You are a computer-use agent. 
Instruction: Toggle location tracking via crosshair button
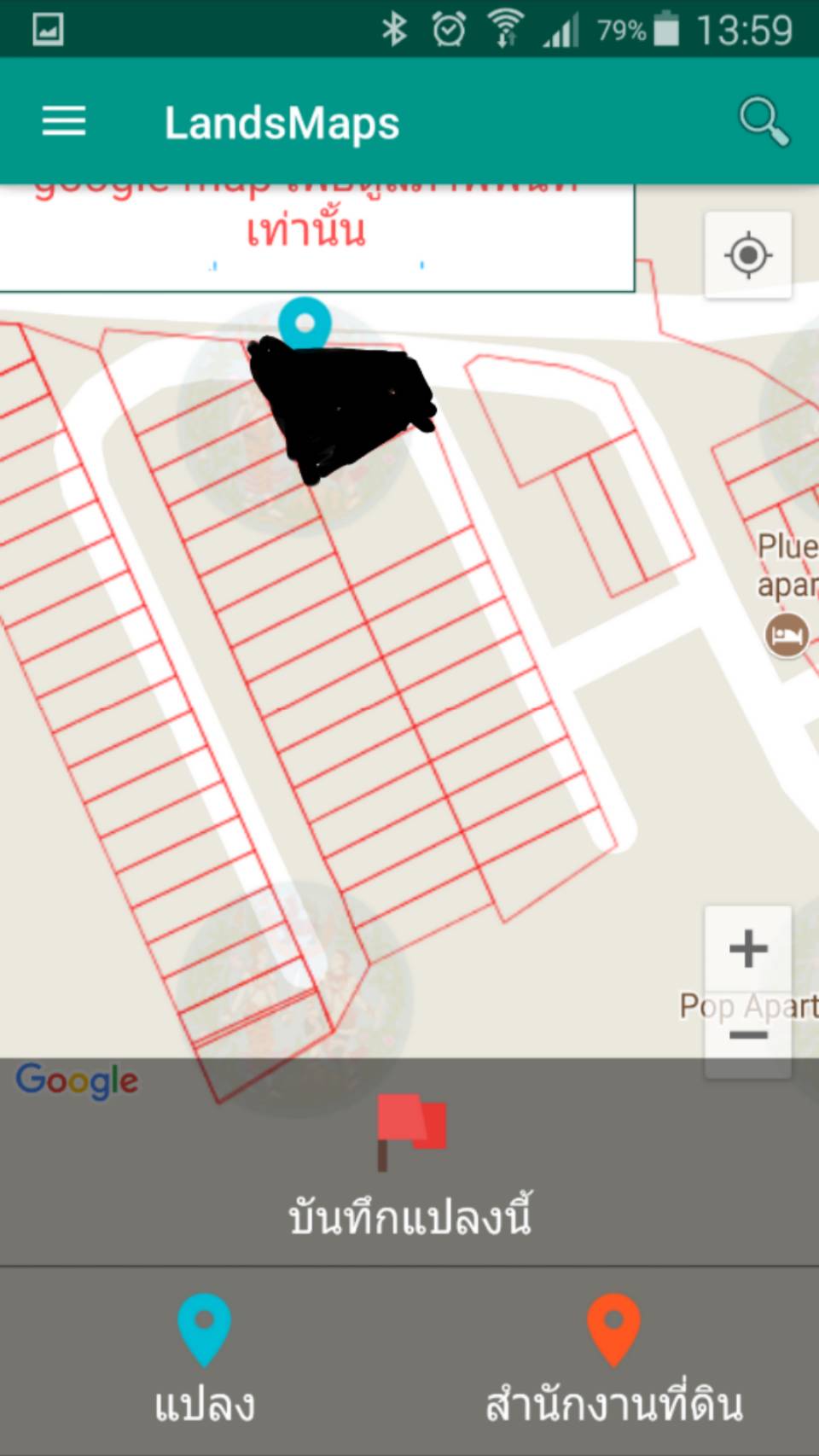tap(748, 253)
